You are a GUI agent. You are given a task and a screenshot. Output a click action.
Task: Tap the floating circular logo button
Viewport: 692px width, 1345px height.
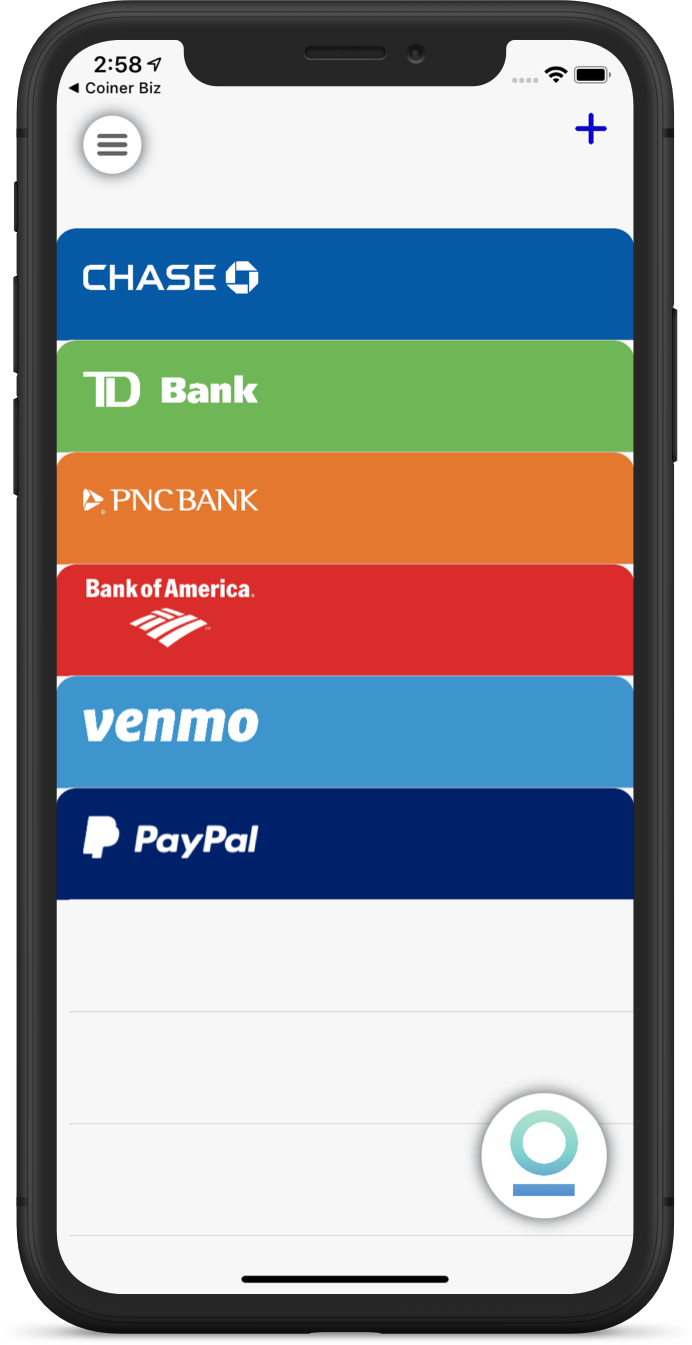pos(544,1155)
